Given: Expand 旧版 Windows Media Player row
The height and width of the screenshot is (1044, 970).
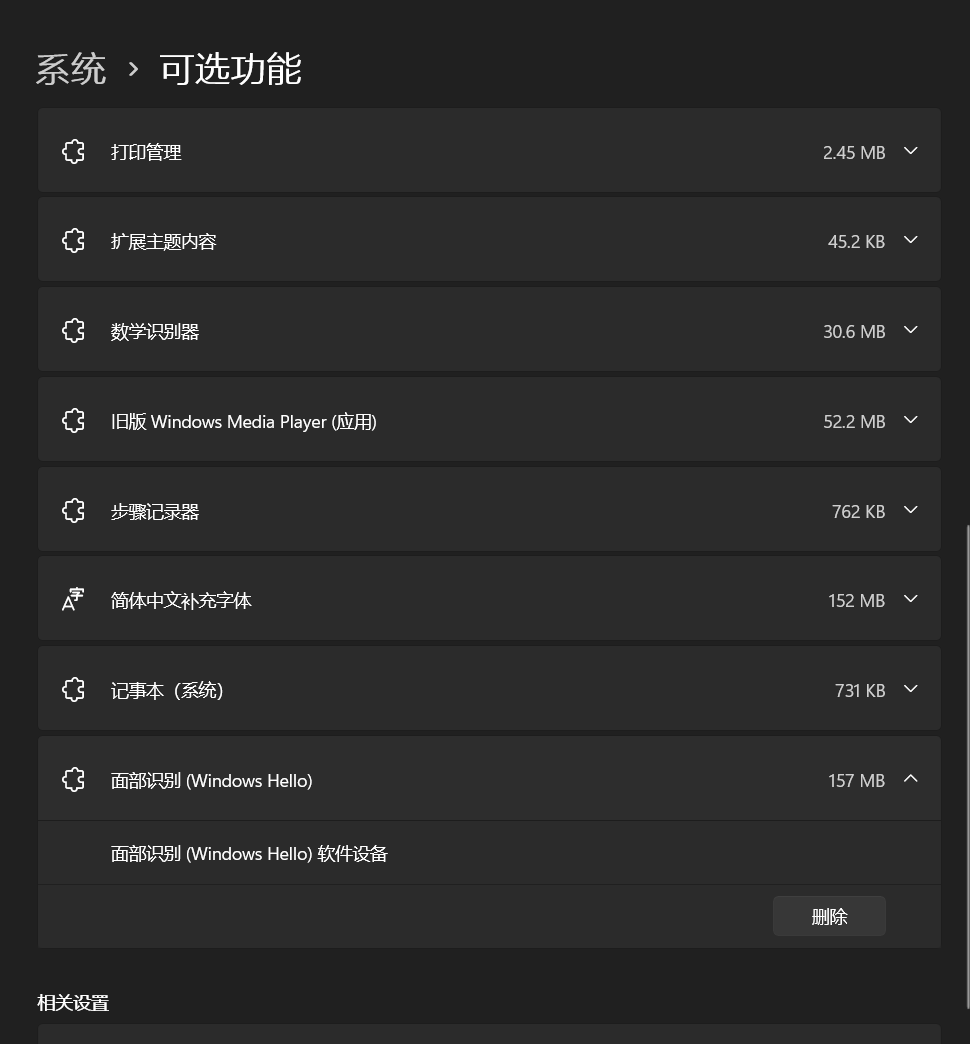Looking at the screenshot, I should 910,420.
